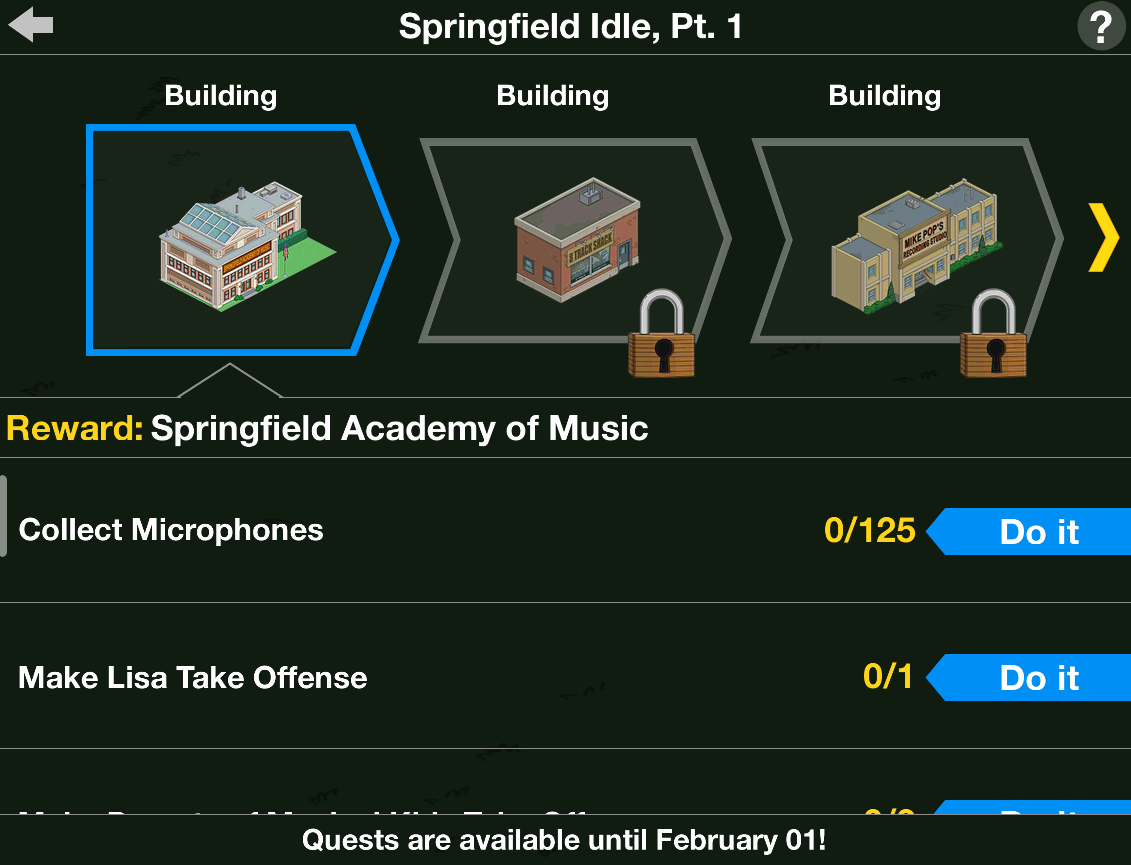Show next rewards with the yellow arrow
The image size is (1131, 865).
[1103, 238]
